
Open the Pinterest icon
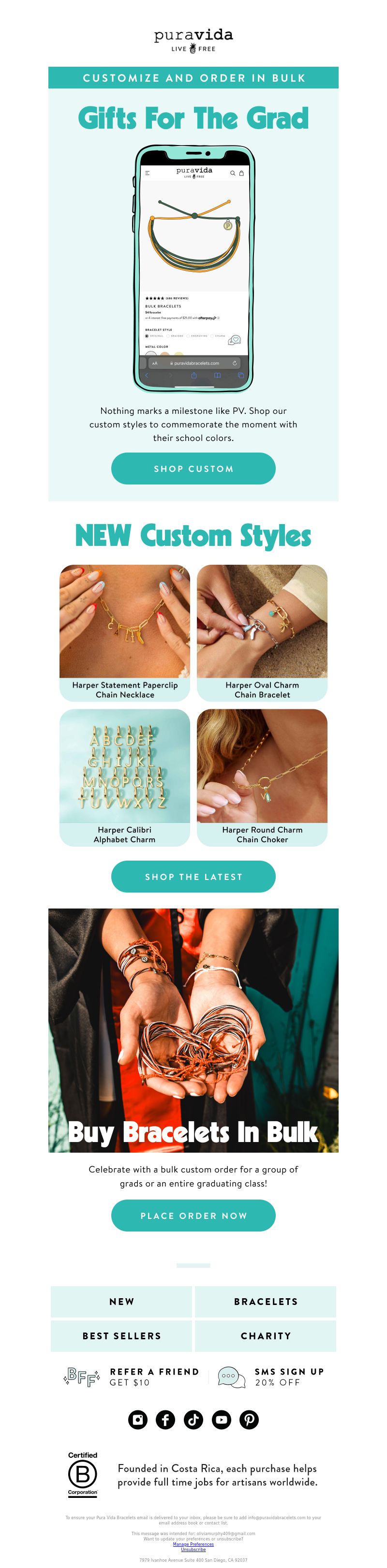click(x=249, y=1420)
